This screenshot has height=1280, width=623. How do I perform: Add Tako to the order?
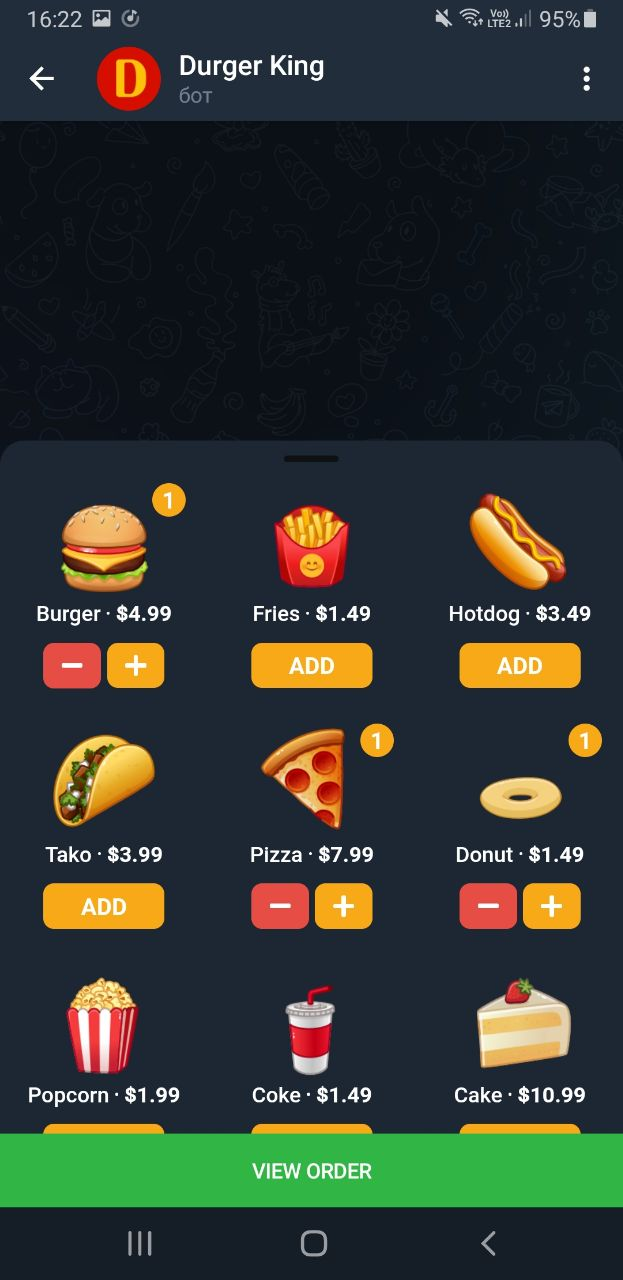[103, 907]
